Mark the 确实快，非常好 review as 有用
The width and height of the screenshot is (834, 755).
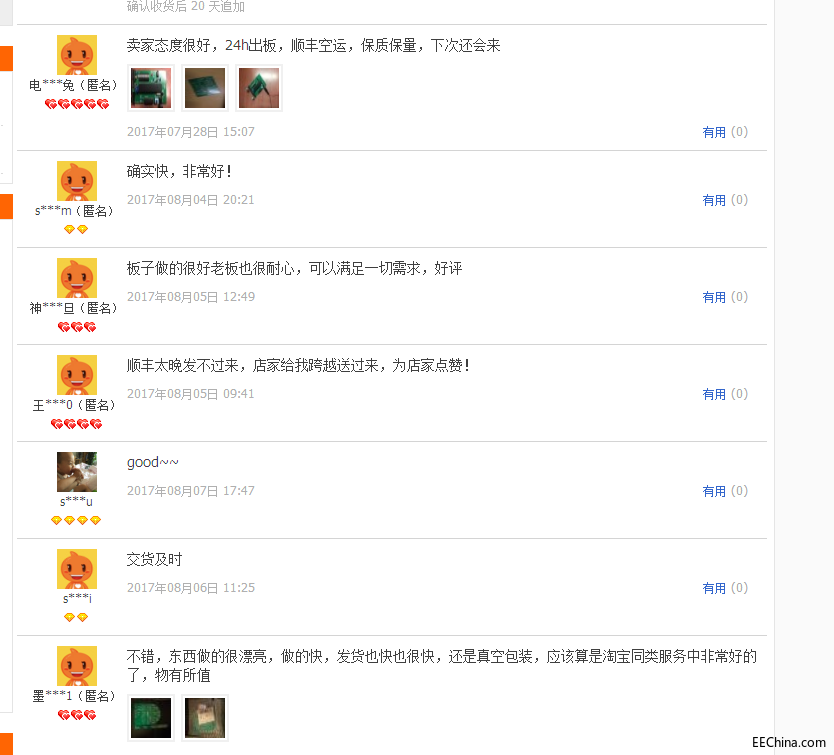(x=714, y=200)
